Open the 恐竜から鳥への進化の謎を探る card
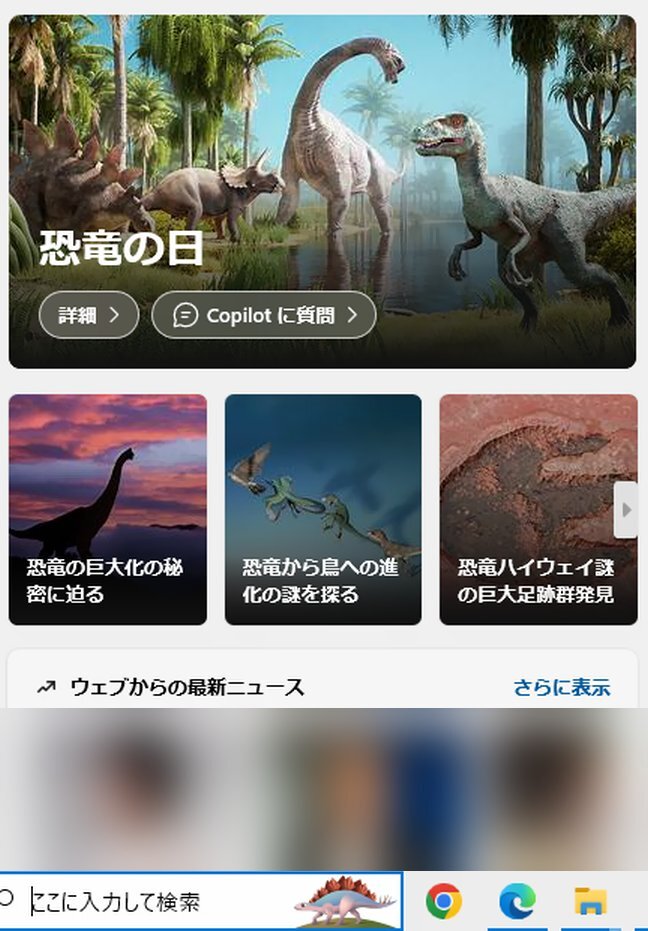Screen dimensions: 648x931 [x=323, y=509]
